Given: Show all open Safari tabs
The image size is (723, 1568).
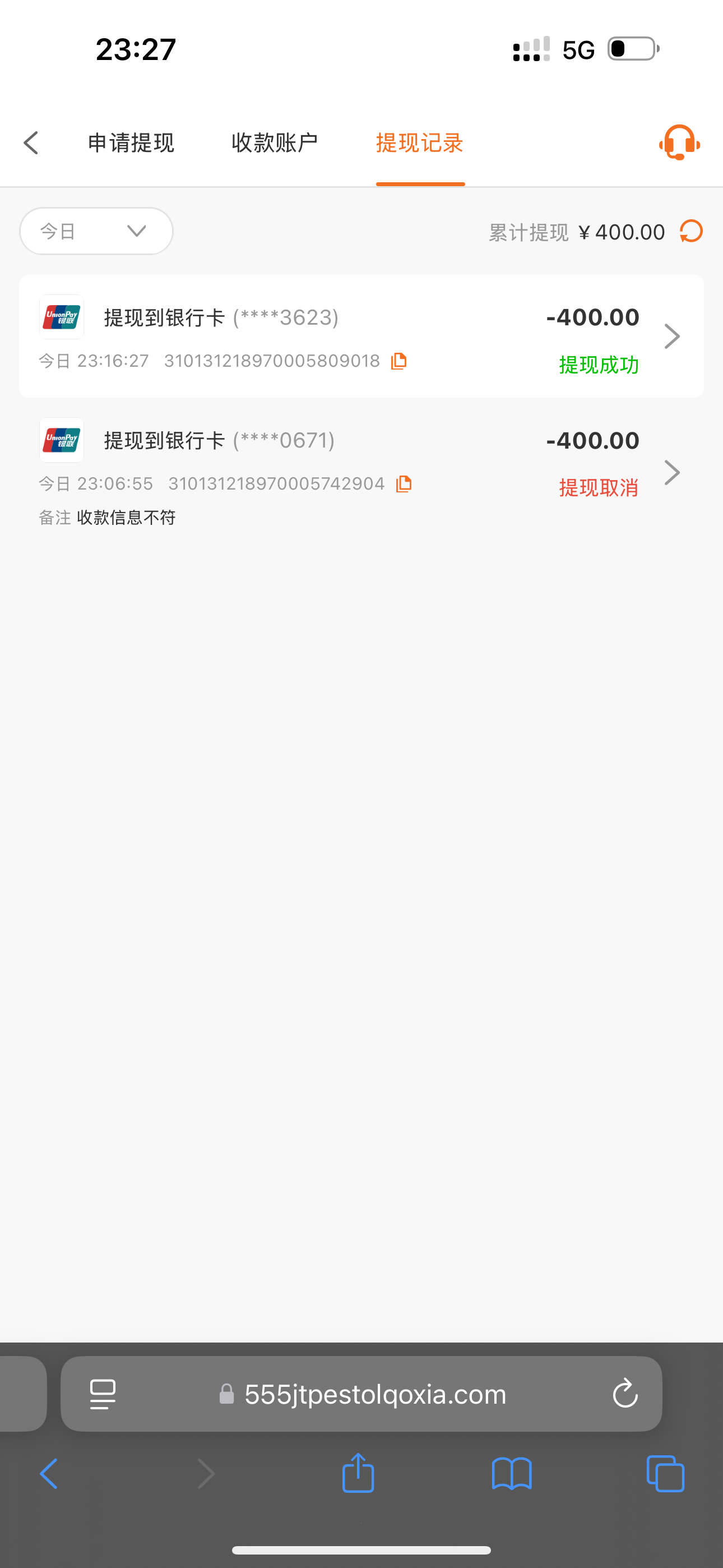Looking at the screenshot, I should 665,1474.
